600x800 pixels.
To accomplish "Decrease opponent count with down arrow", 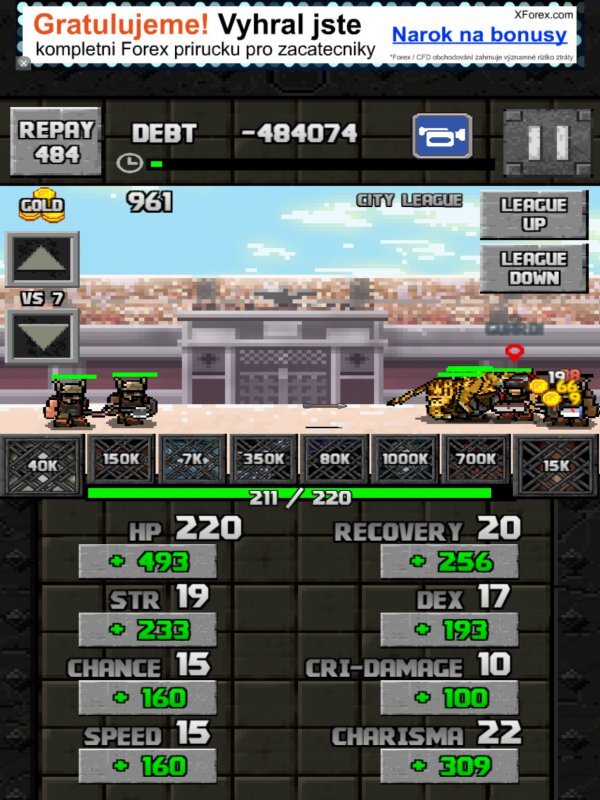I will [41, 335].
